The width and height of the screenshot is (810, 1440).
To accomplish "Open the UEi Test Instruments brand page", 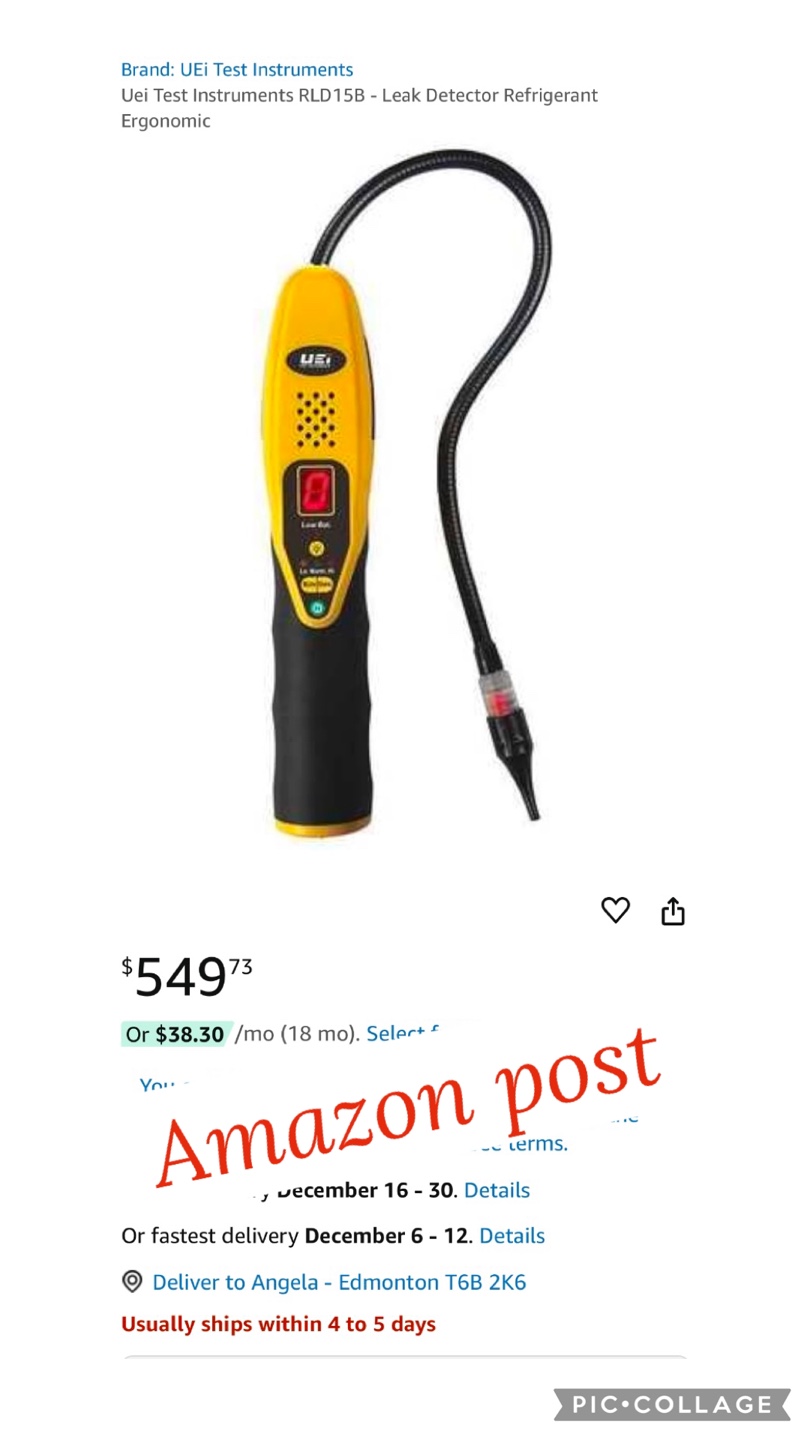I will [x=237, y=69].
